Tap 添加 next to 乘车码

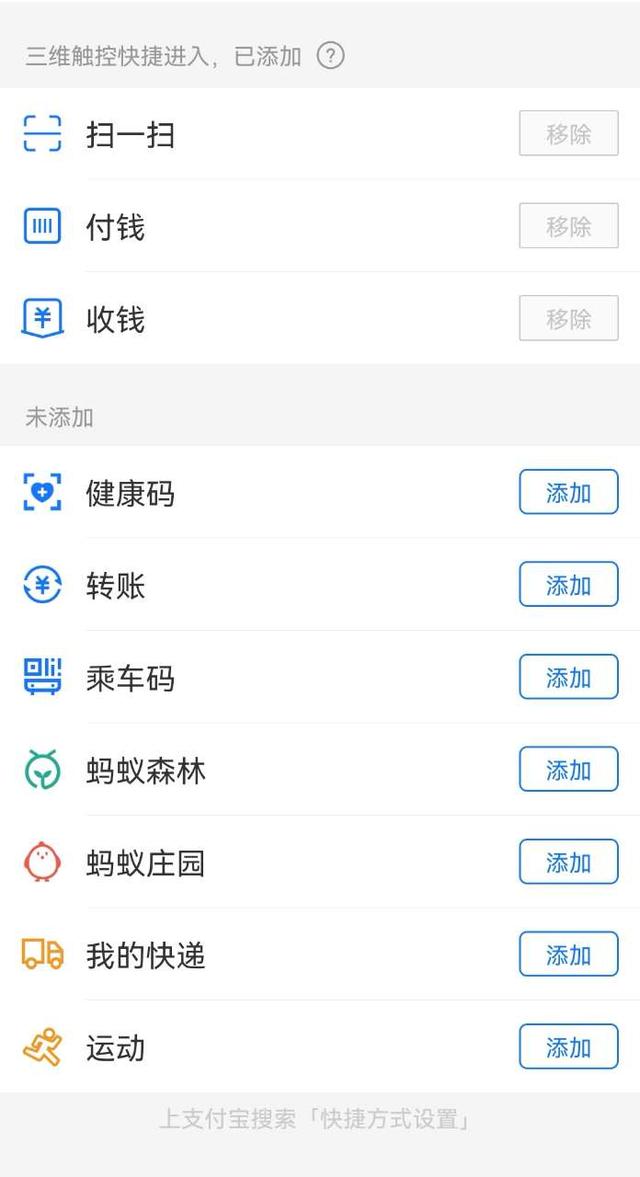coord(568,678)
